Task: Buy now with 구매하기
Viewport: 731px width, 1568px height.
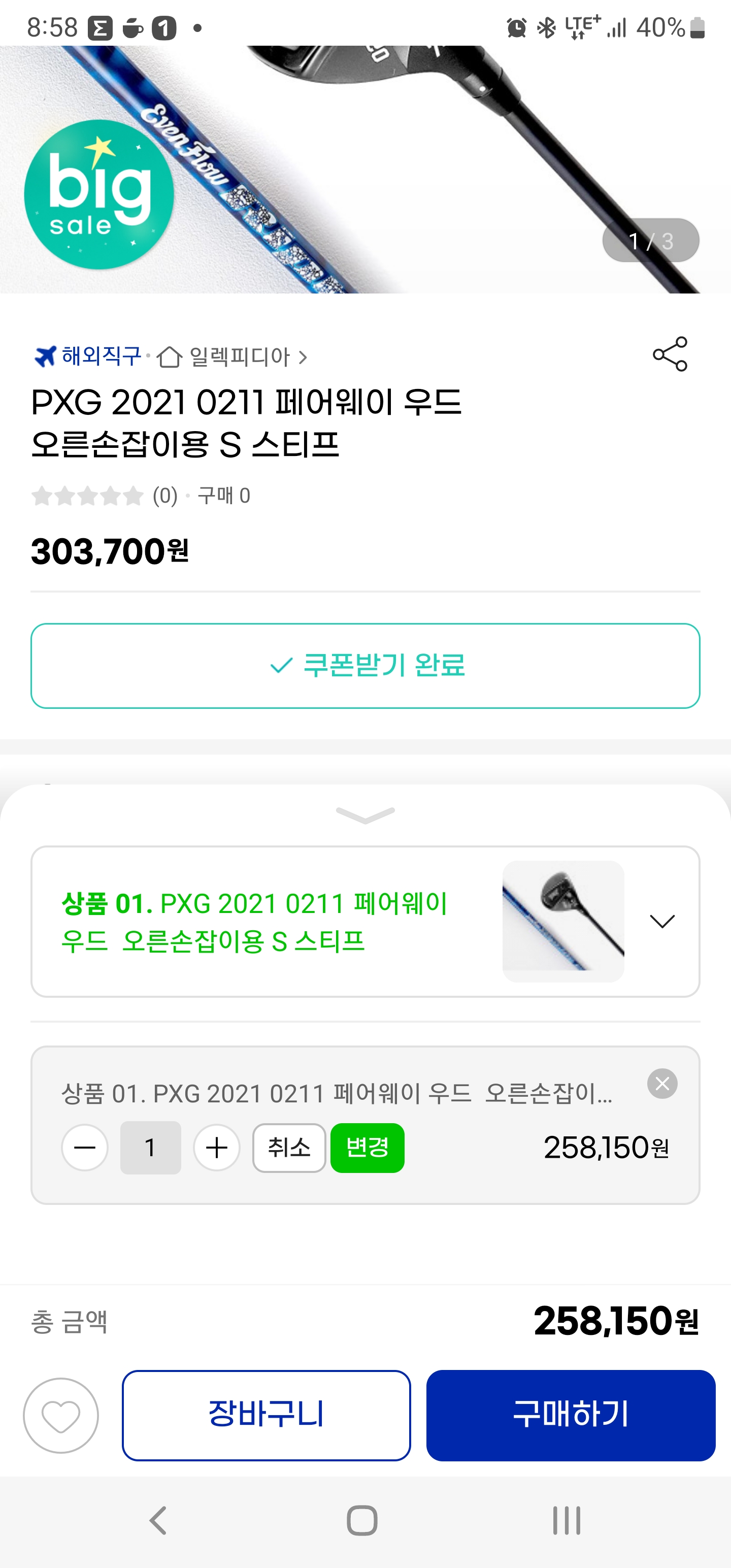Action: [570, 1415]
